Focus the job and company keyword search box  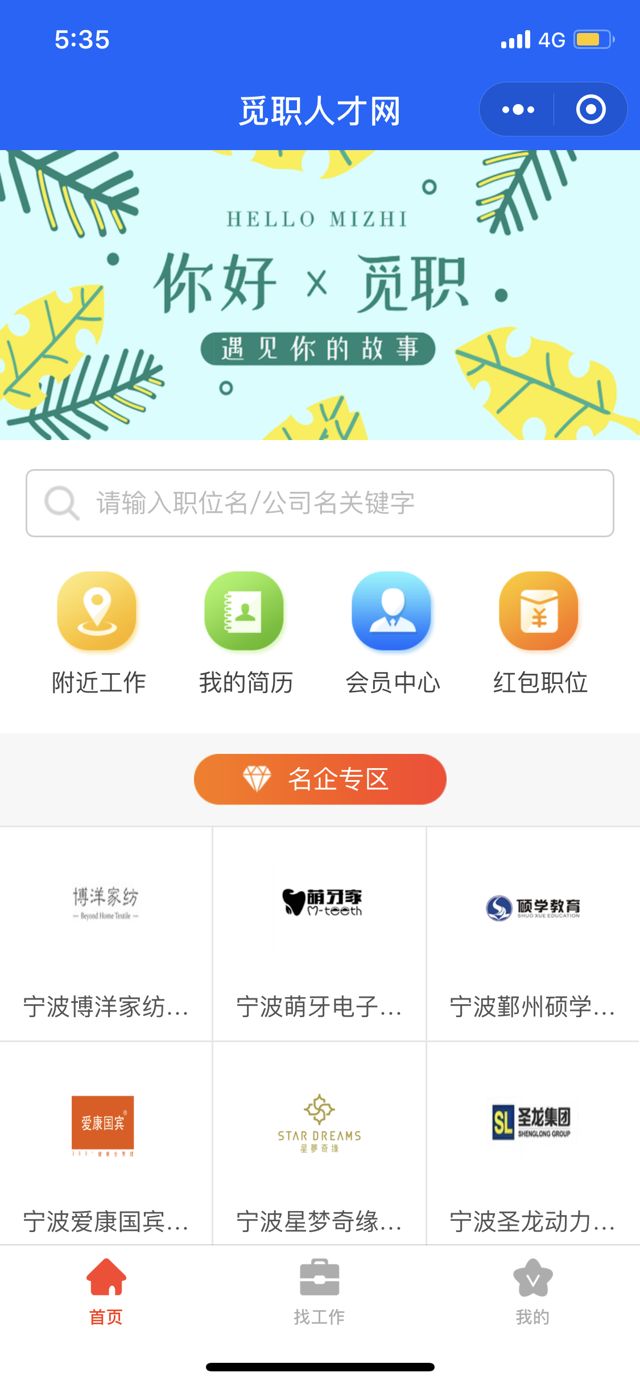tap(320, 503)
